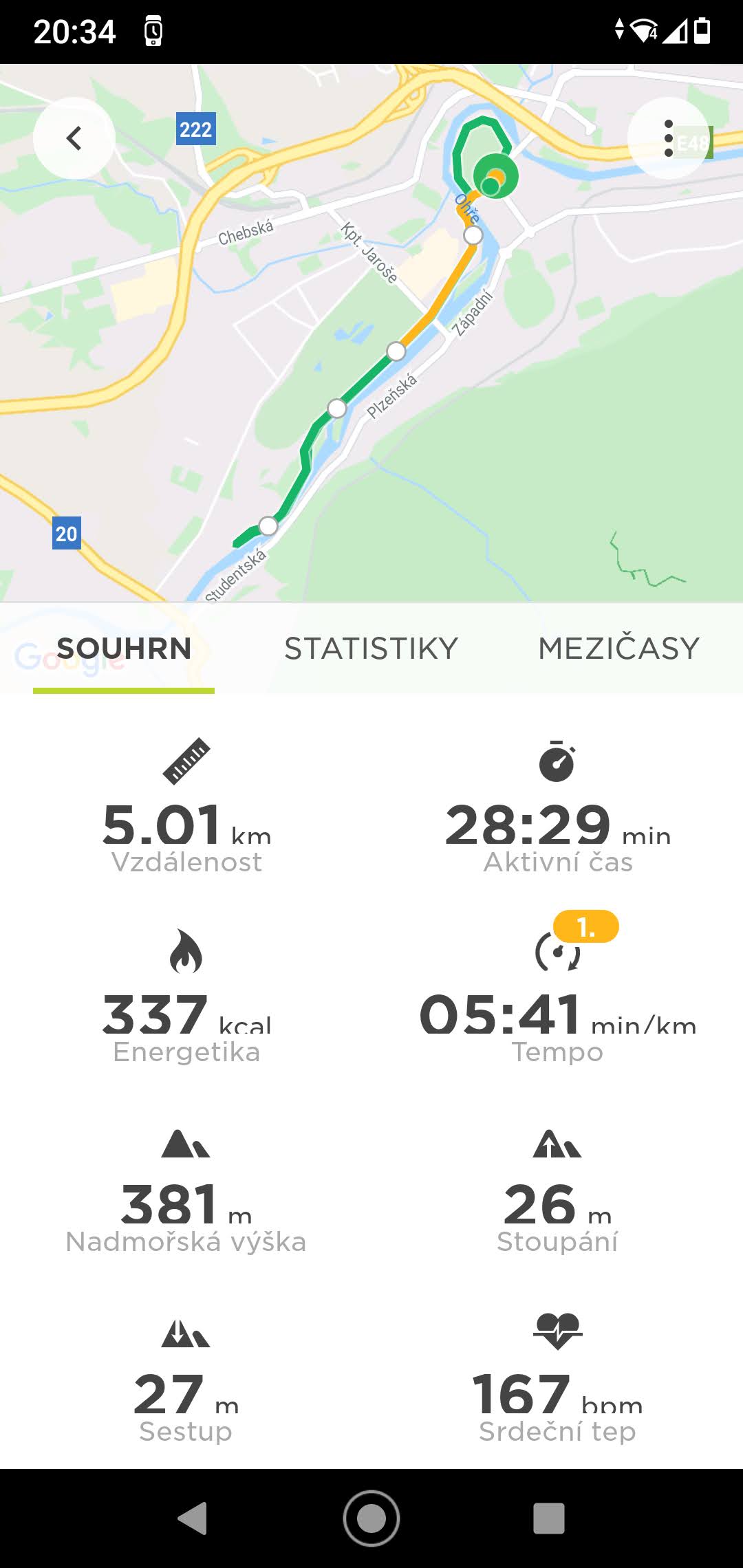Viewport: 743px width, 1568px height.
Task: Select the Souhrn tab
Action: tap(124, 649)
